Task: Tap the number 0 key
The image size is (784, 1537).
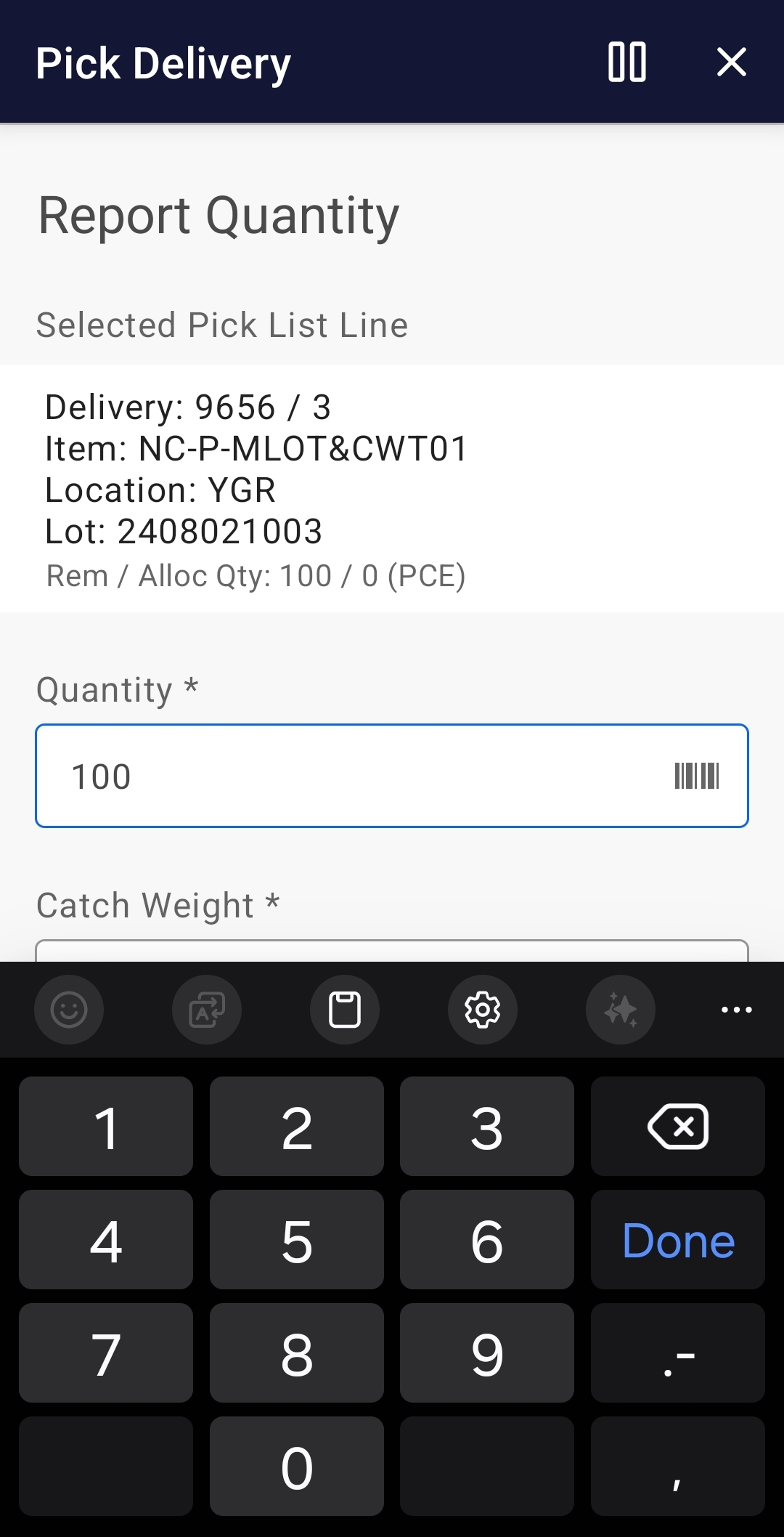Action: coord(296,1467)
